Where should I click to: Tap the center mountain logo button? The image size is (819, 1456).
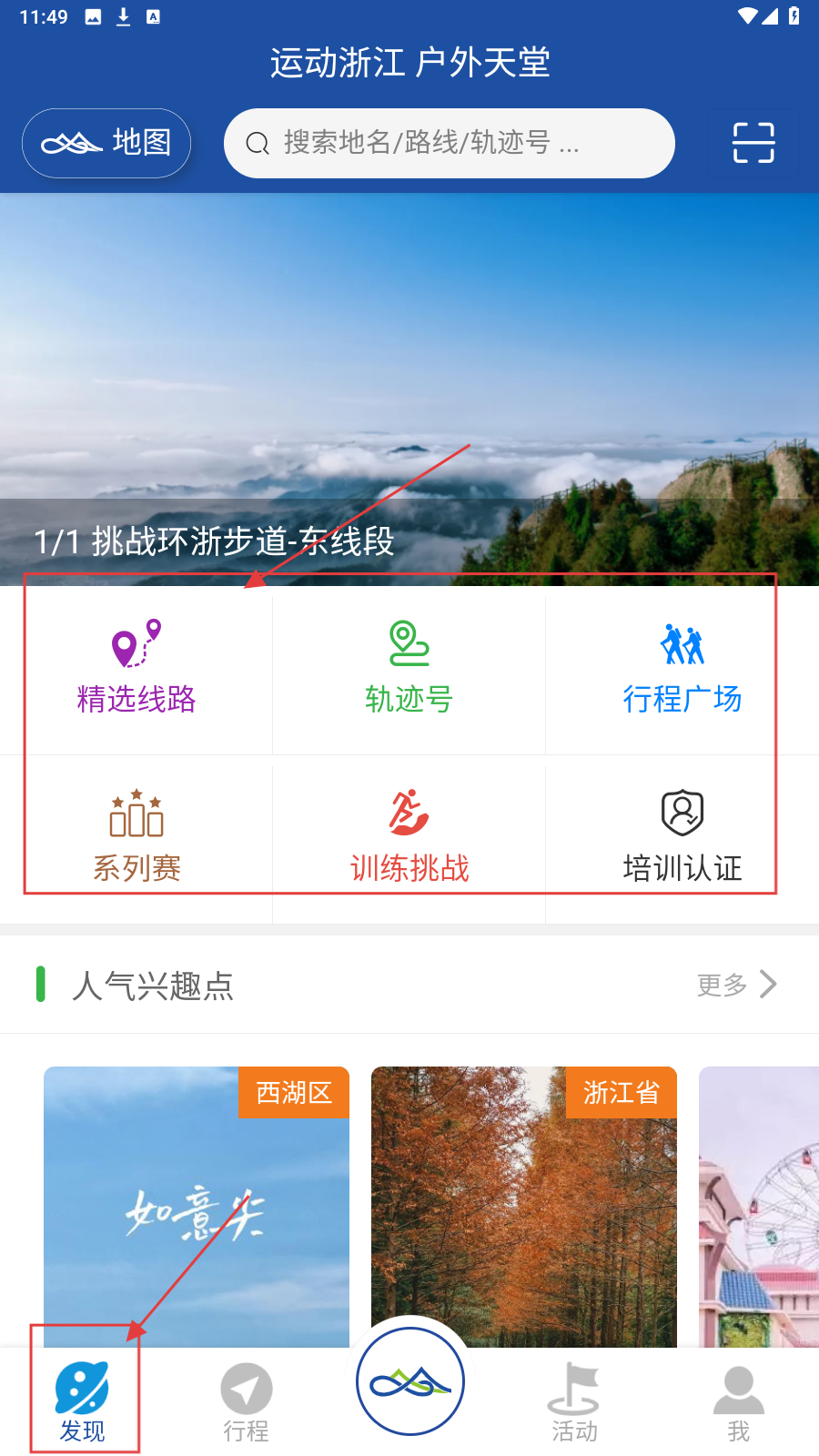410,1381
